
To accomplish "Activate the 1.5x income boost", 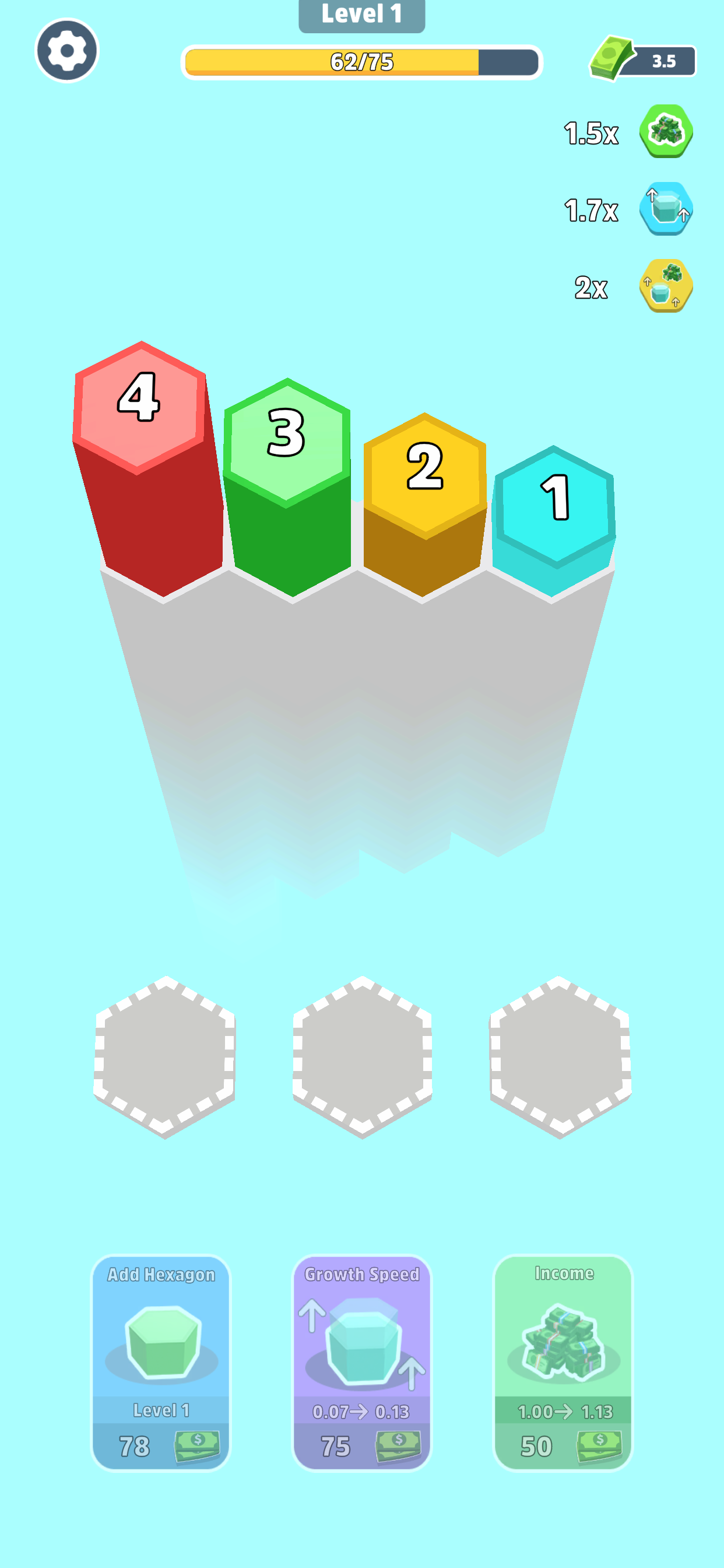I will [666, 131].
